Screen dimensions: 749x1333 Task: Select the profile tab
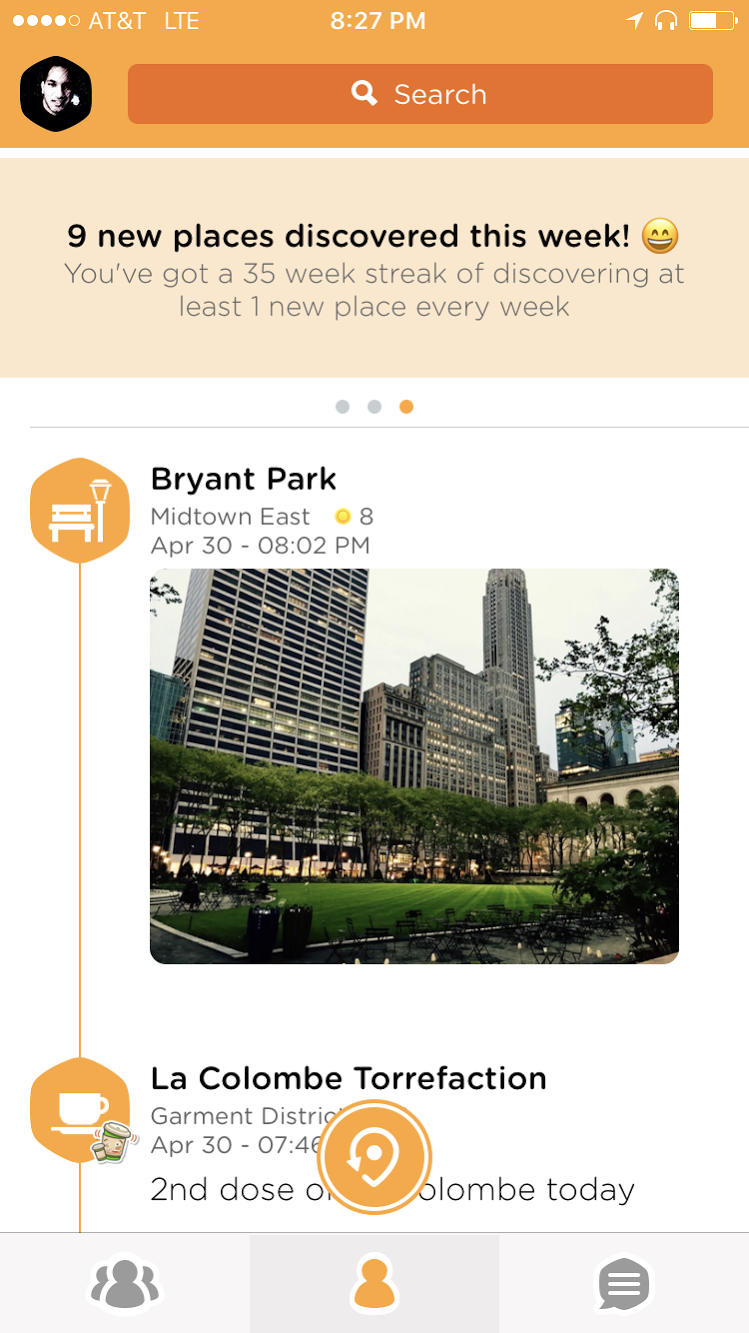tap(374, 1283)
